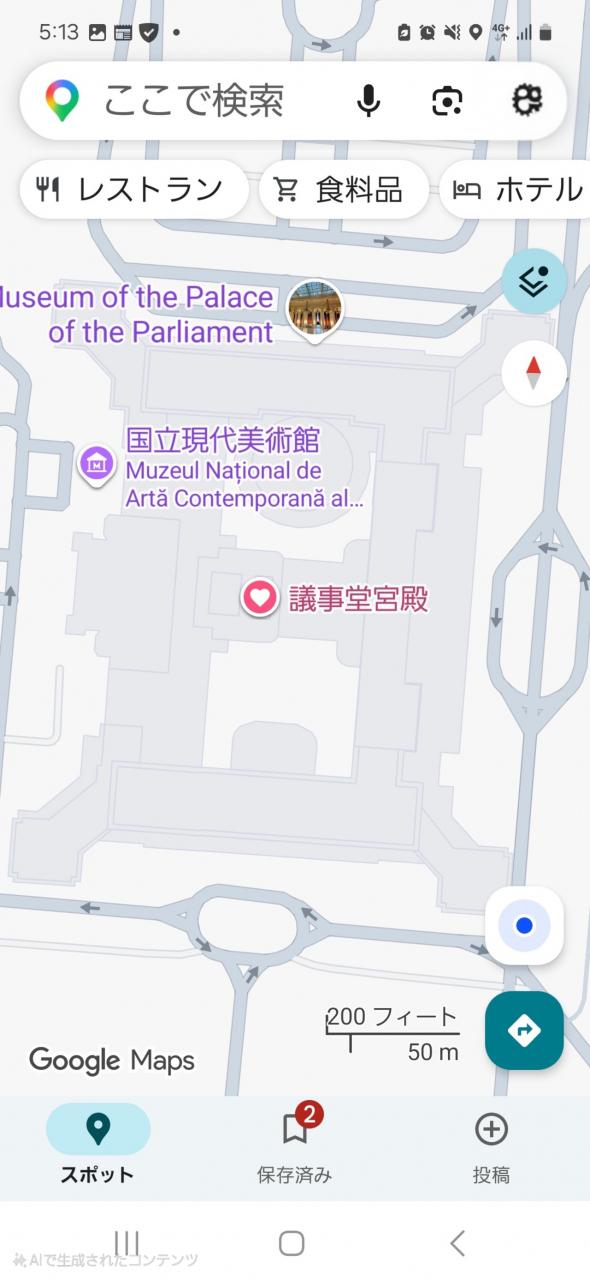Go back with the system back button
Viewport: 590px width, 1280px height.
[x=457, y=1242]
